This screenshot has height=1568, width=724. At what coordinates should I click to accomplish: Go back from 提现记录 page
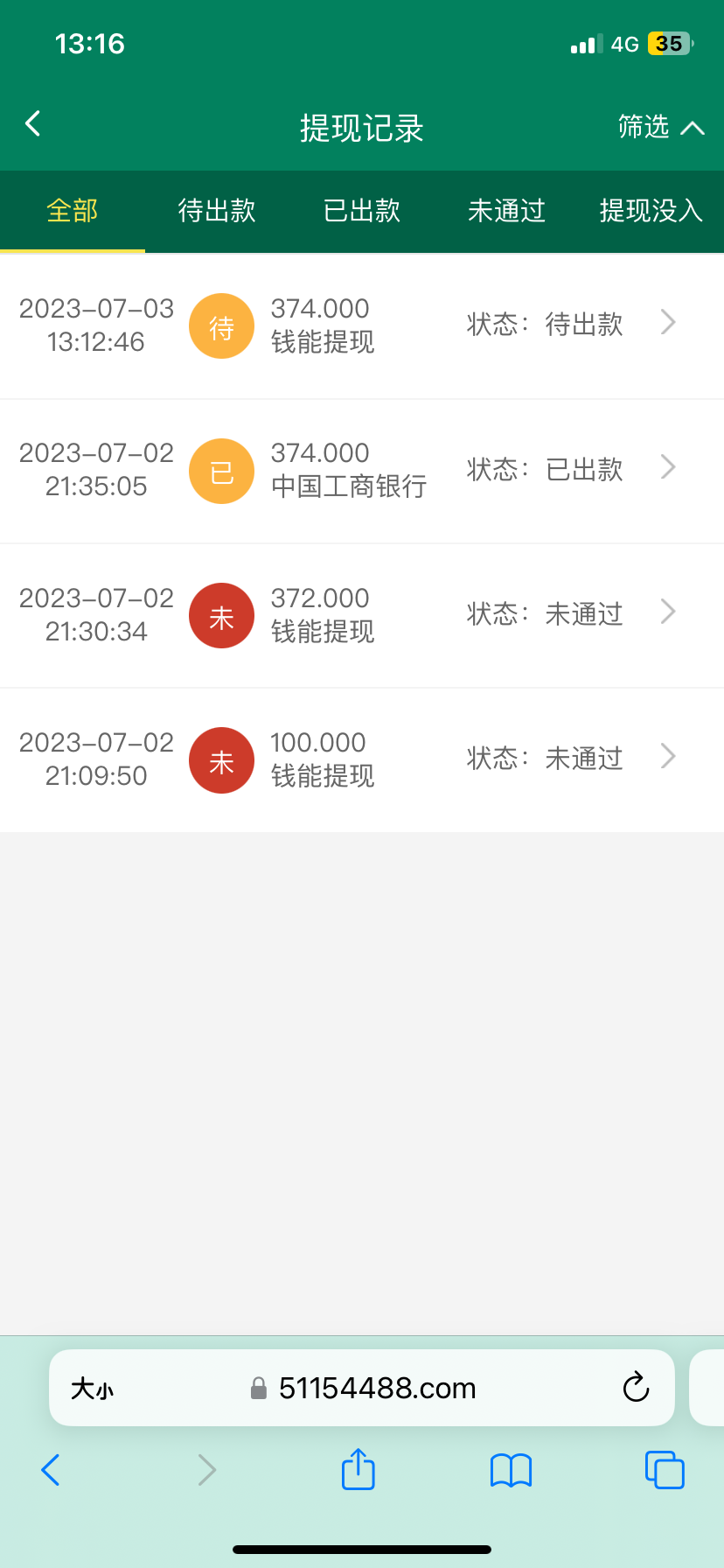pos(33,124)
